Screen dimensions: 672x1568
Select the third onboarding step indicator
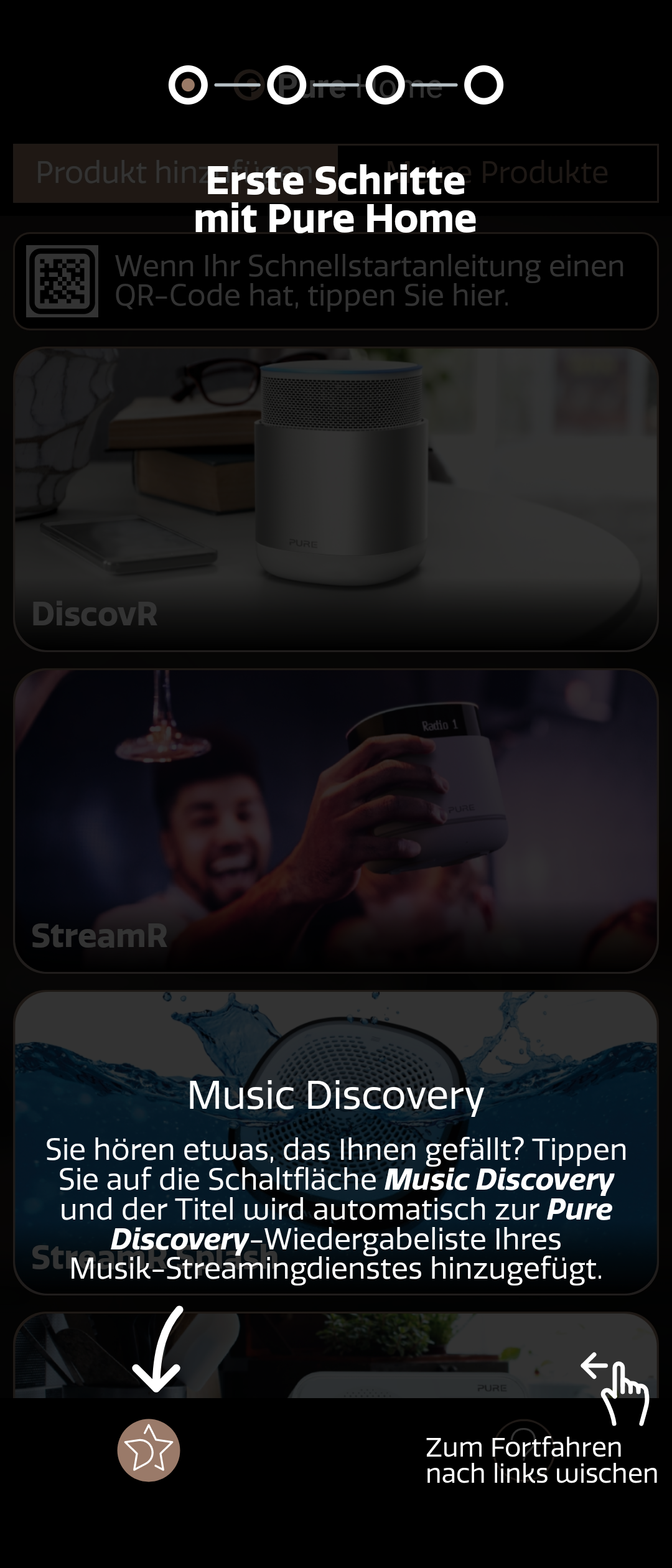point(385,85)
